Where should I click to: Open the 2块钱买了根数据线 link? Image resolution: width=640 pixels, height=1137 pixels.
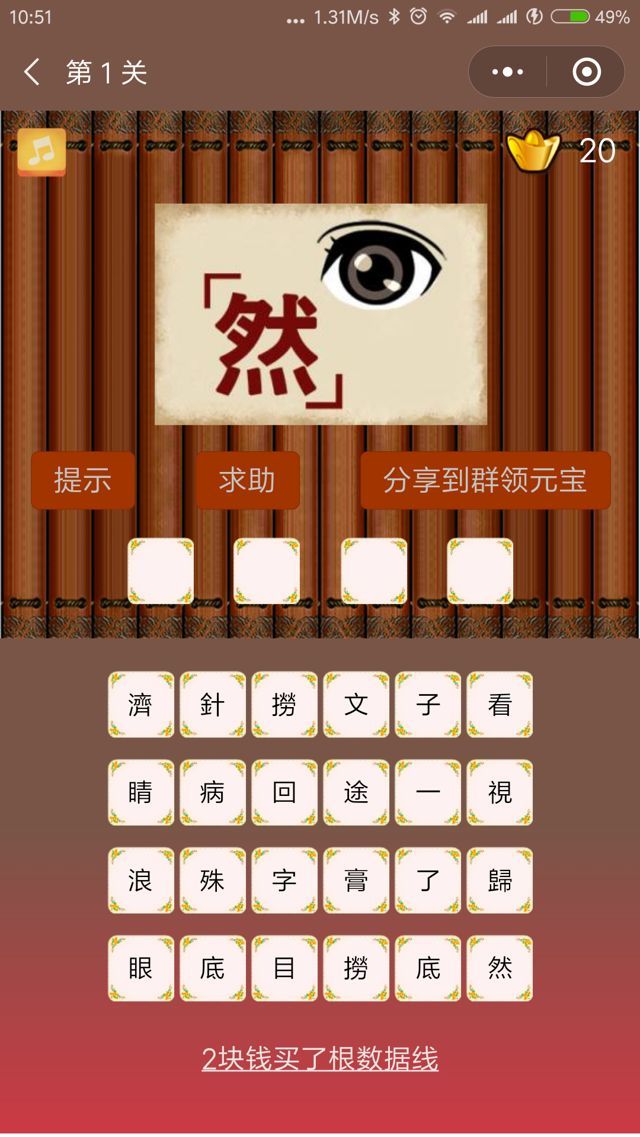click(x=320, y=1059)
